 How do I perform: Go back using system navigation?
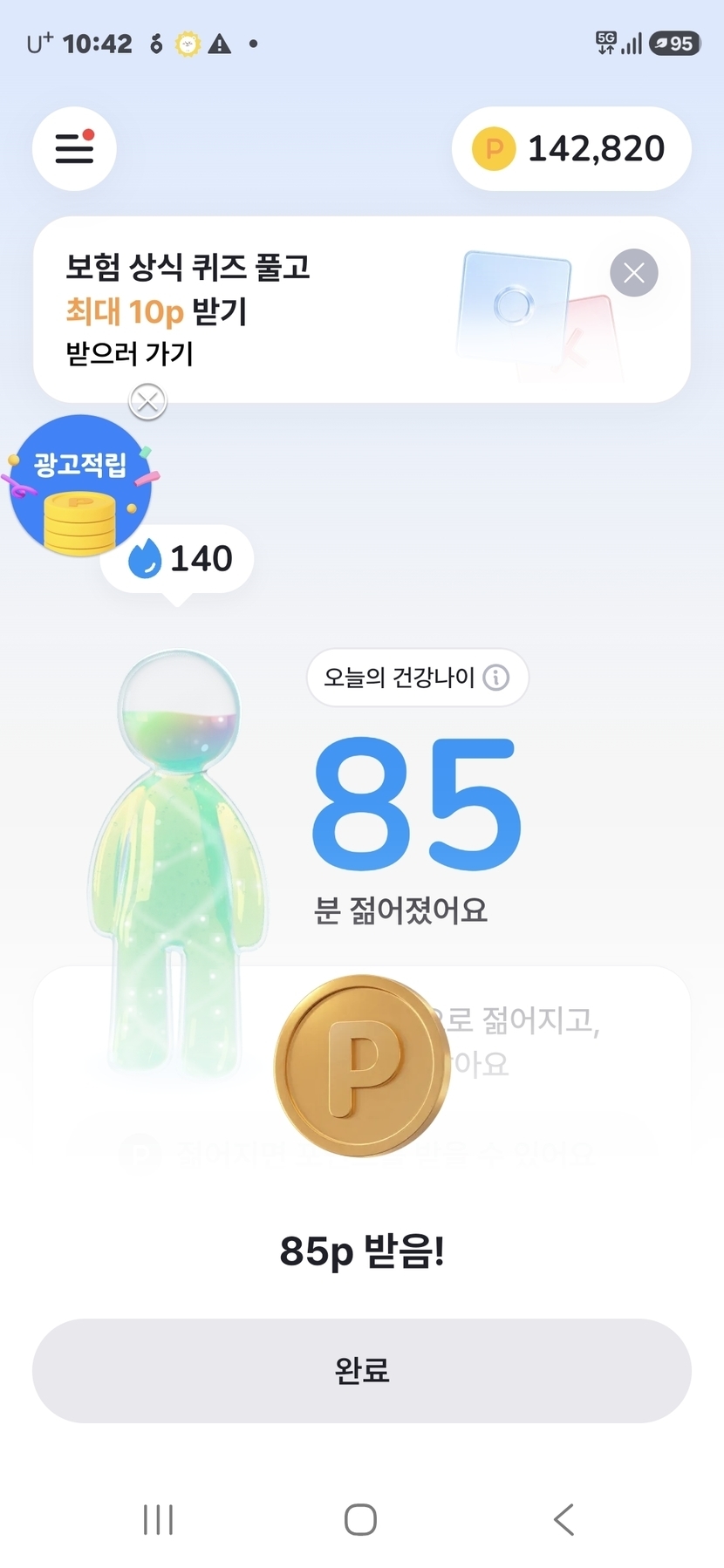(564, 1519)
